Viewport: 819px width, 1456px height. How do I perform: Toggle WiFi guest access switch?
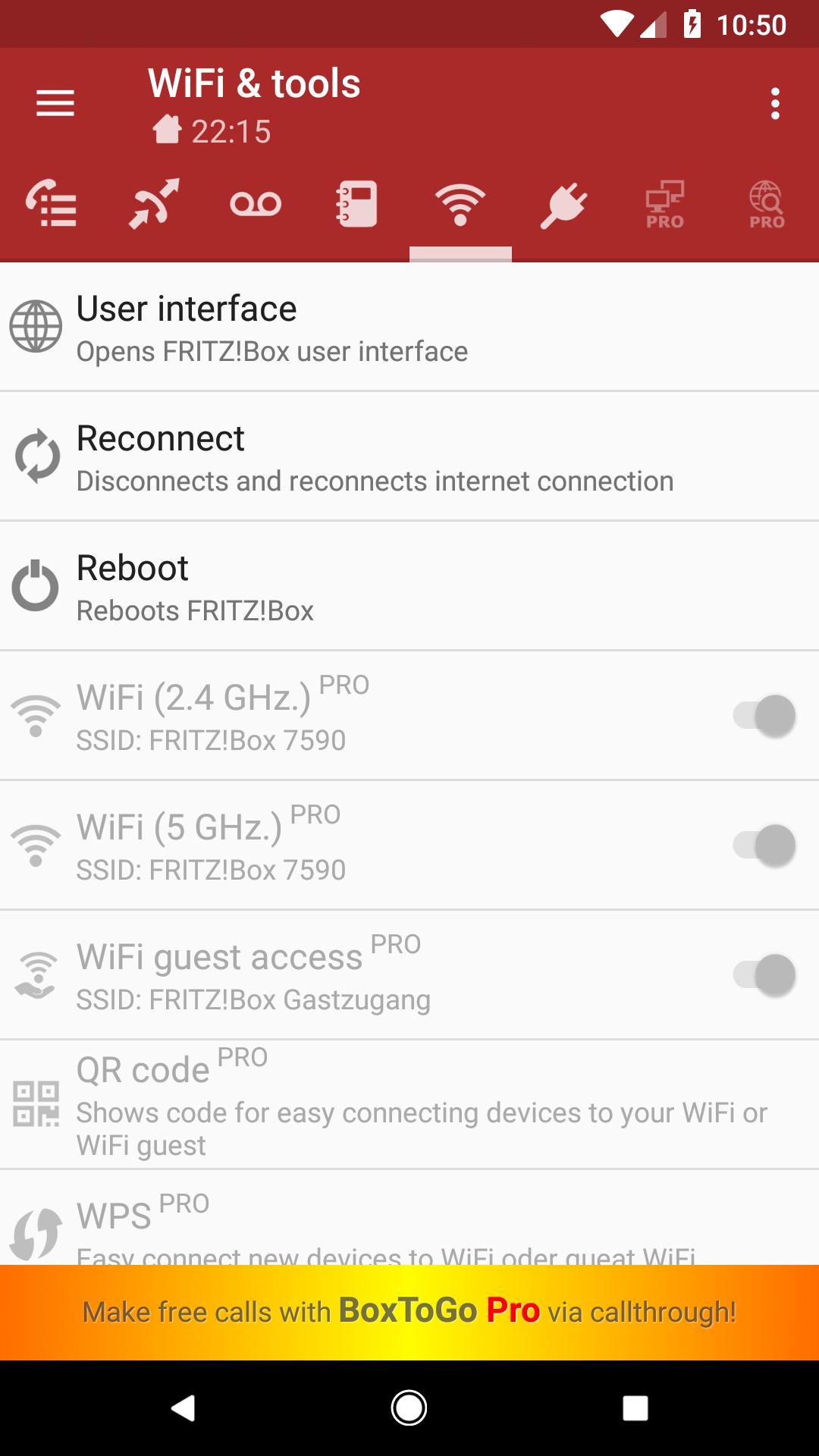pyautogui.click(x=764, y=974)
